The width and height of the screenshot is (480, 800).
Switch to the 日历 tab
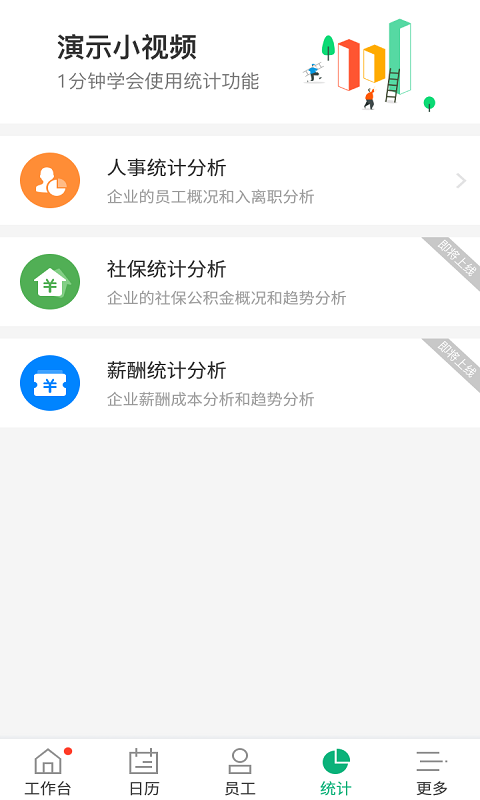pos(144,770)
